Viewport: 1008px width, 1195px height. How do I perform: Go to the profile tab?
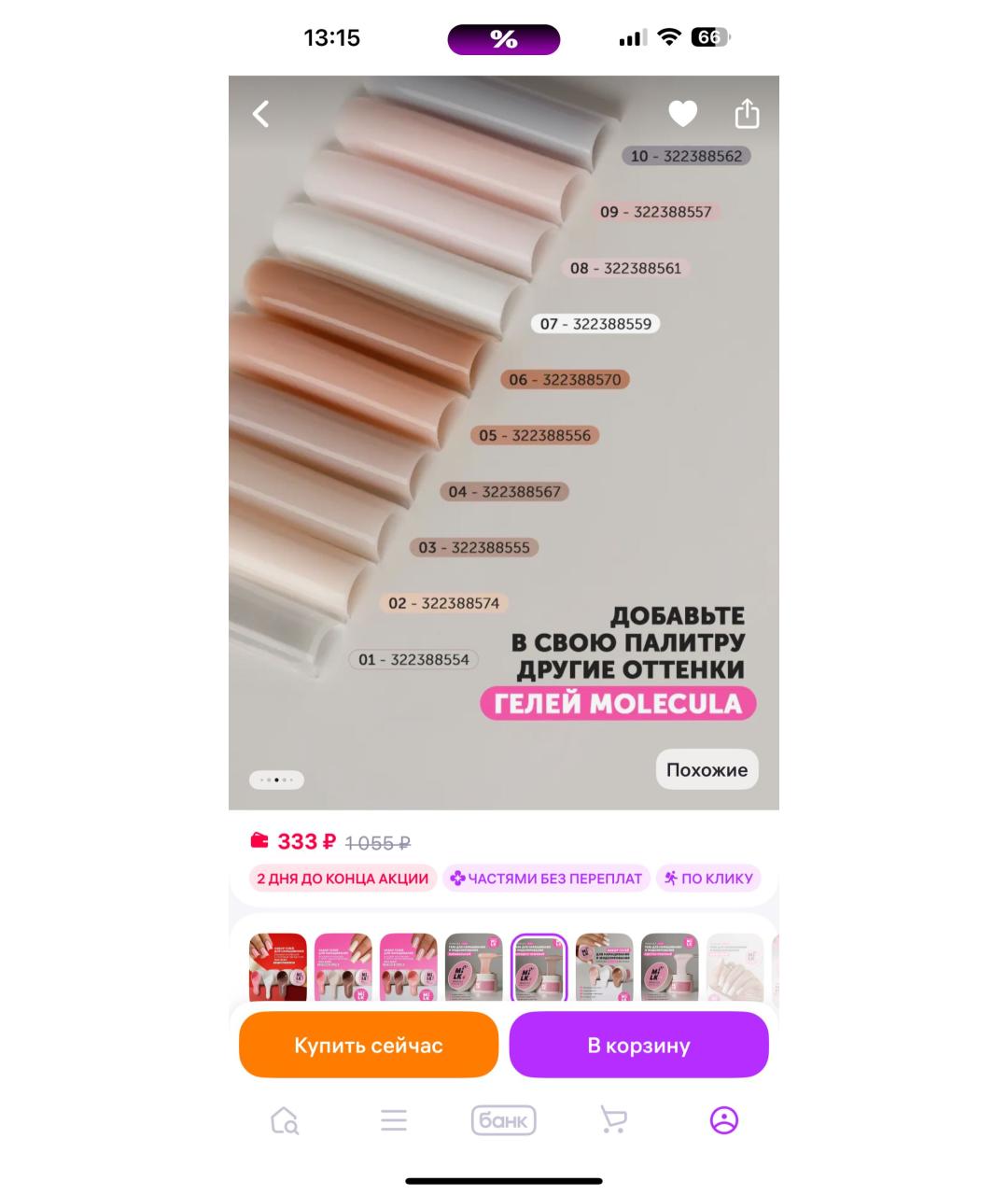pyautogui.click(x=723, y=1120)
